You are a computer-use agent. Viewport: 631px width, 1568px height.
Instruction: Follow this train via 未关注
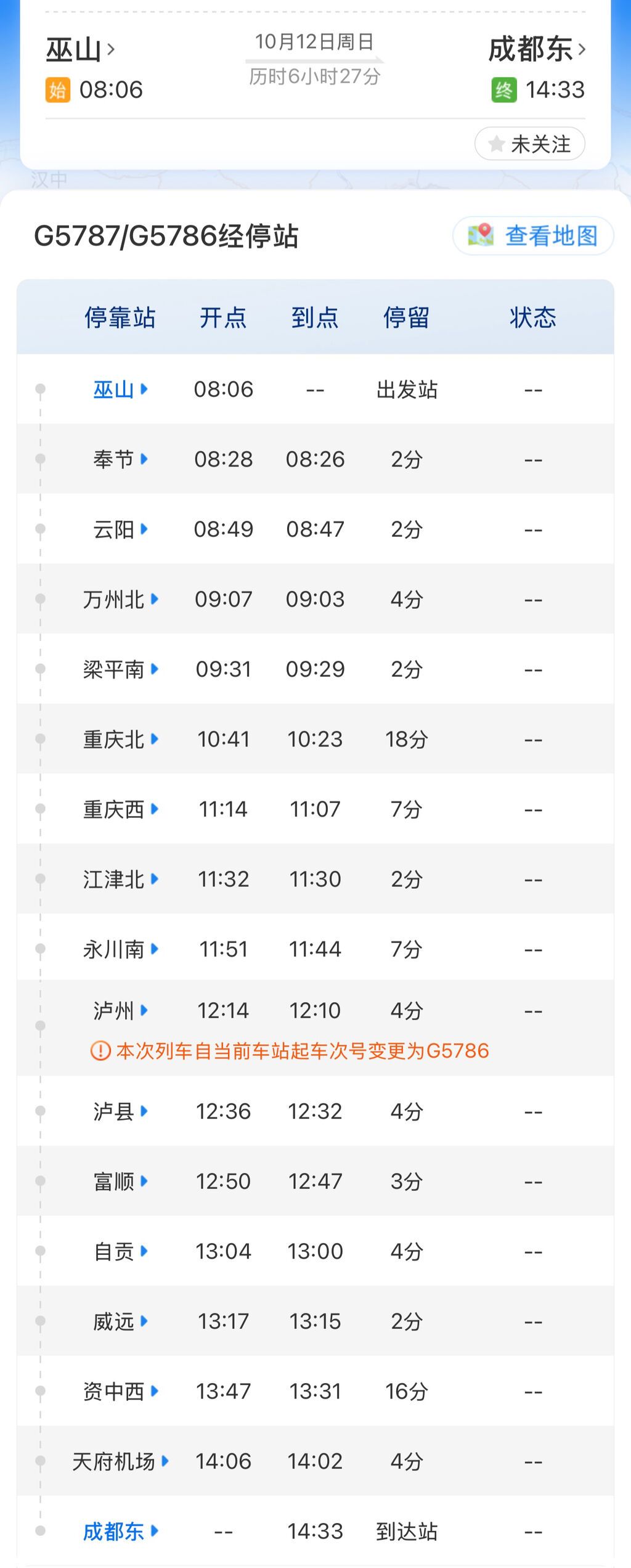point(530,144)
